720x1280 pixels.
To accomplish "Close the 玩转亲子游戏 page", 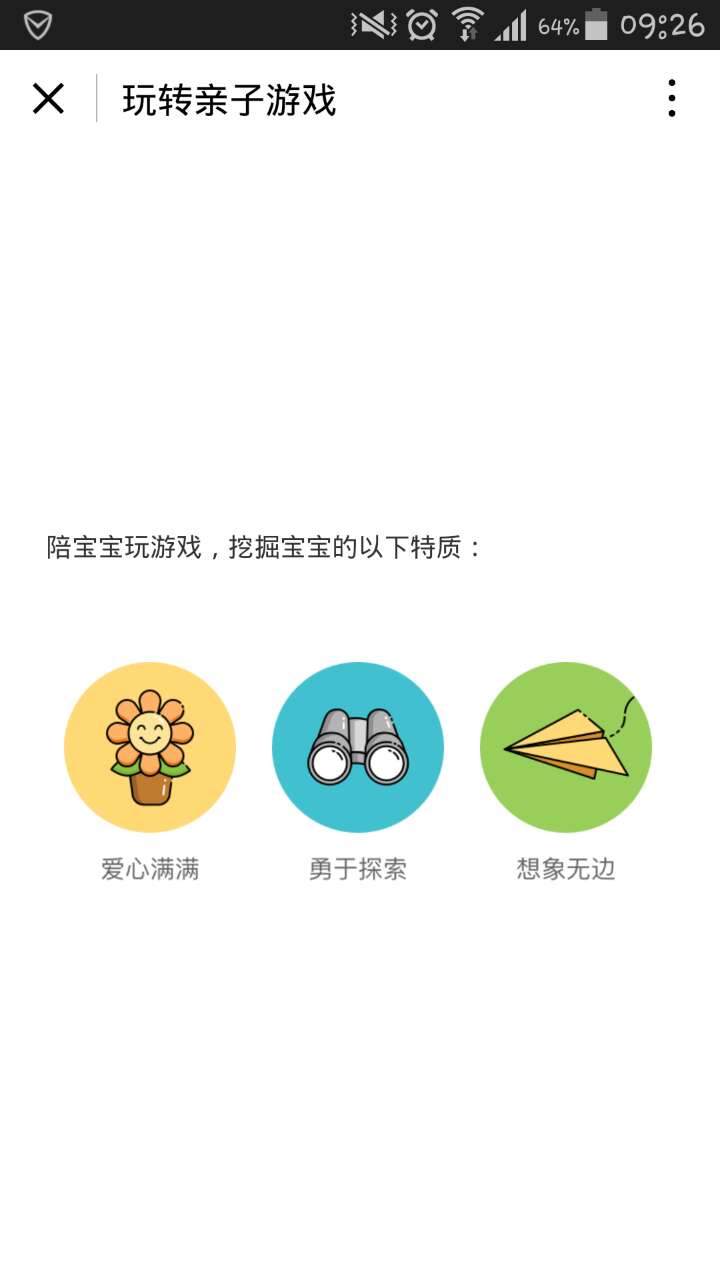I will [48, 99].
